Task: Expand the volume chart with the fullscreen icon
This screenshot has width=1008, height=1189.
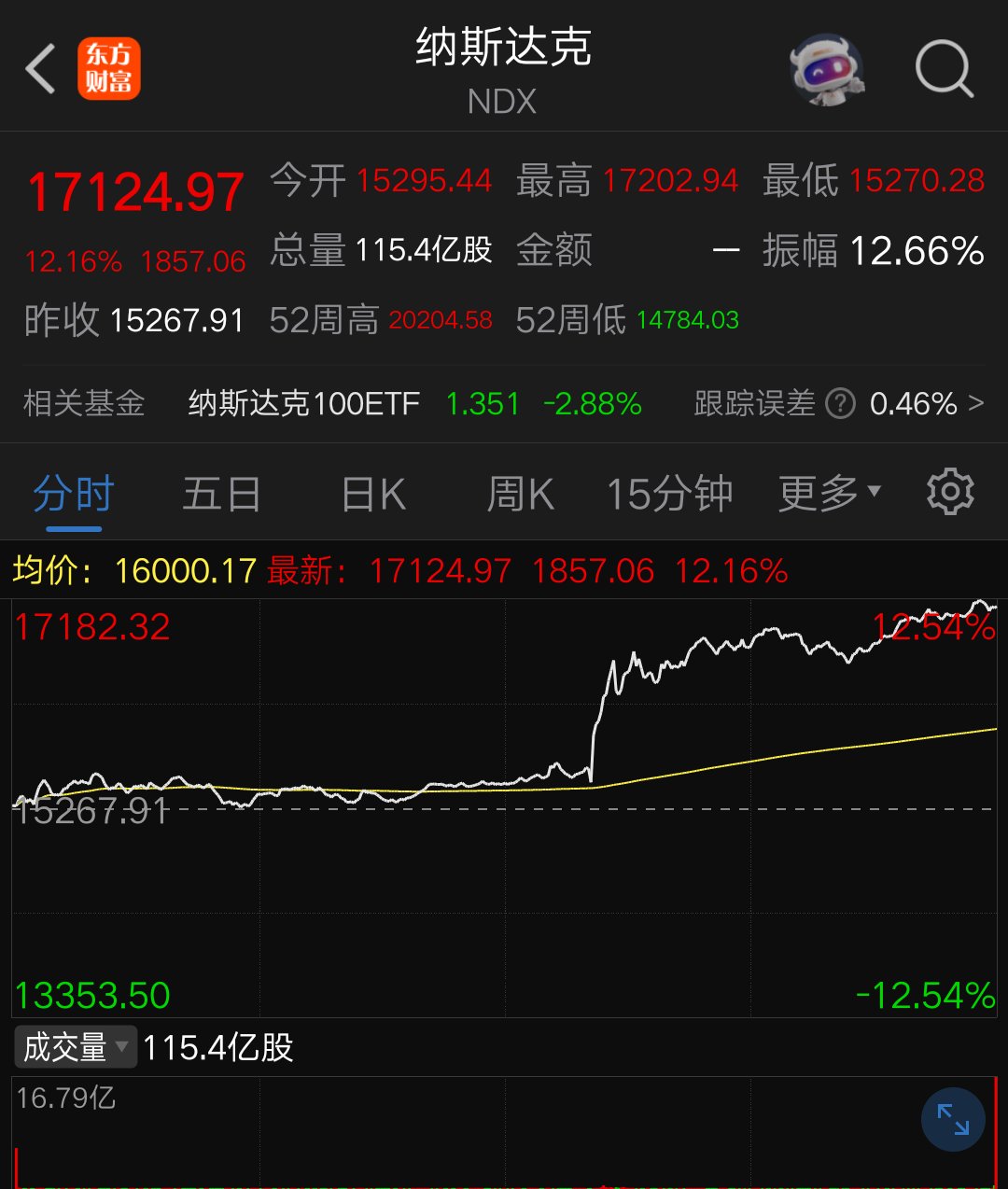Action: pos(955,1119)
